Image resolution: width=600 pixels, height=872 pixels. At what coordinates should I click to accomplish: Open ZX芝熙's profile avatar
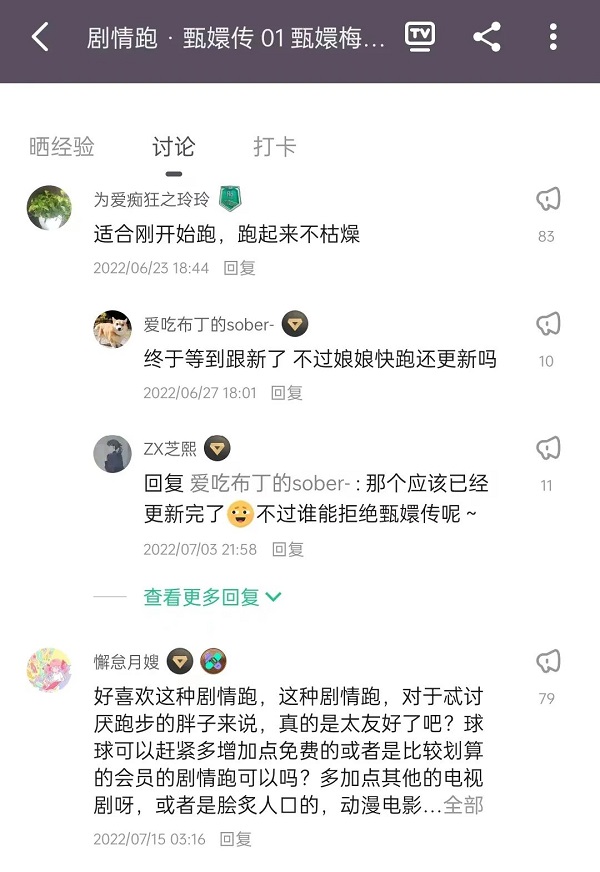pyautogui.click(x=112, y=454)
